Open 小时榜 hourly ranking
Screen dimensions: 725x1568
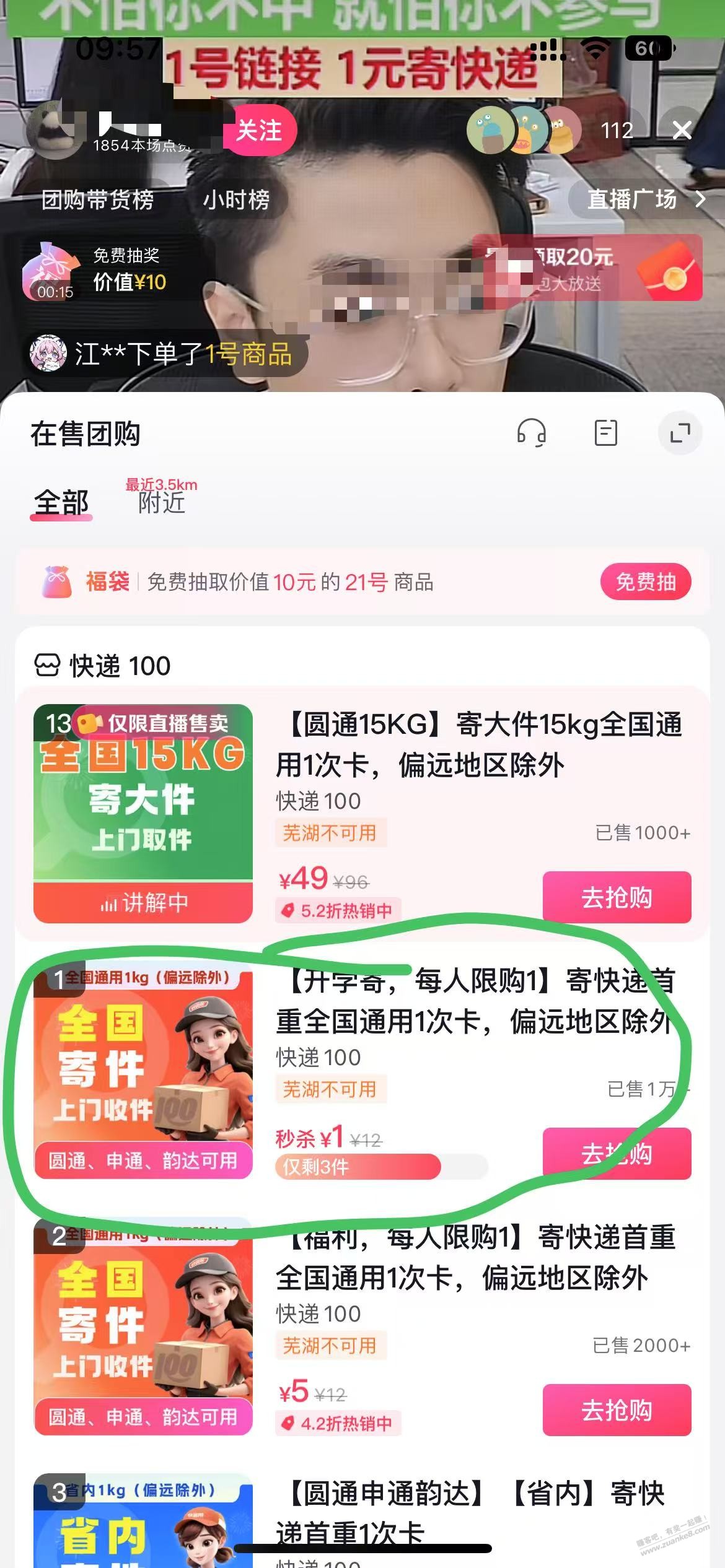236,199
